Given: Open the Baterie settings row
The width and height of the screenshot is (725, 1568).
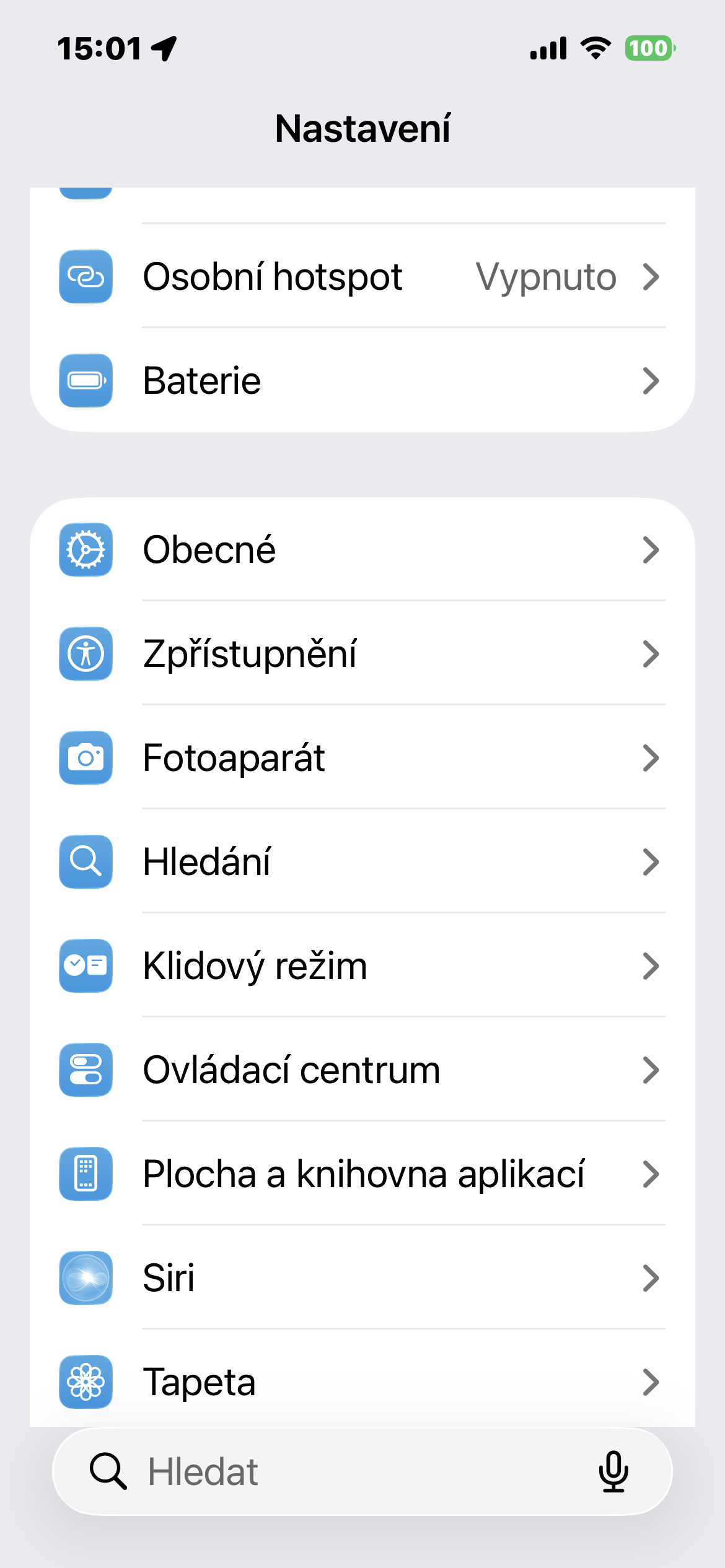Looking at the screenshot, I should pyautogui.click(x=362, y=380).
